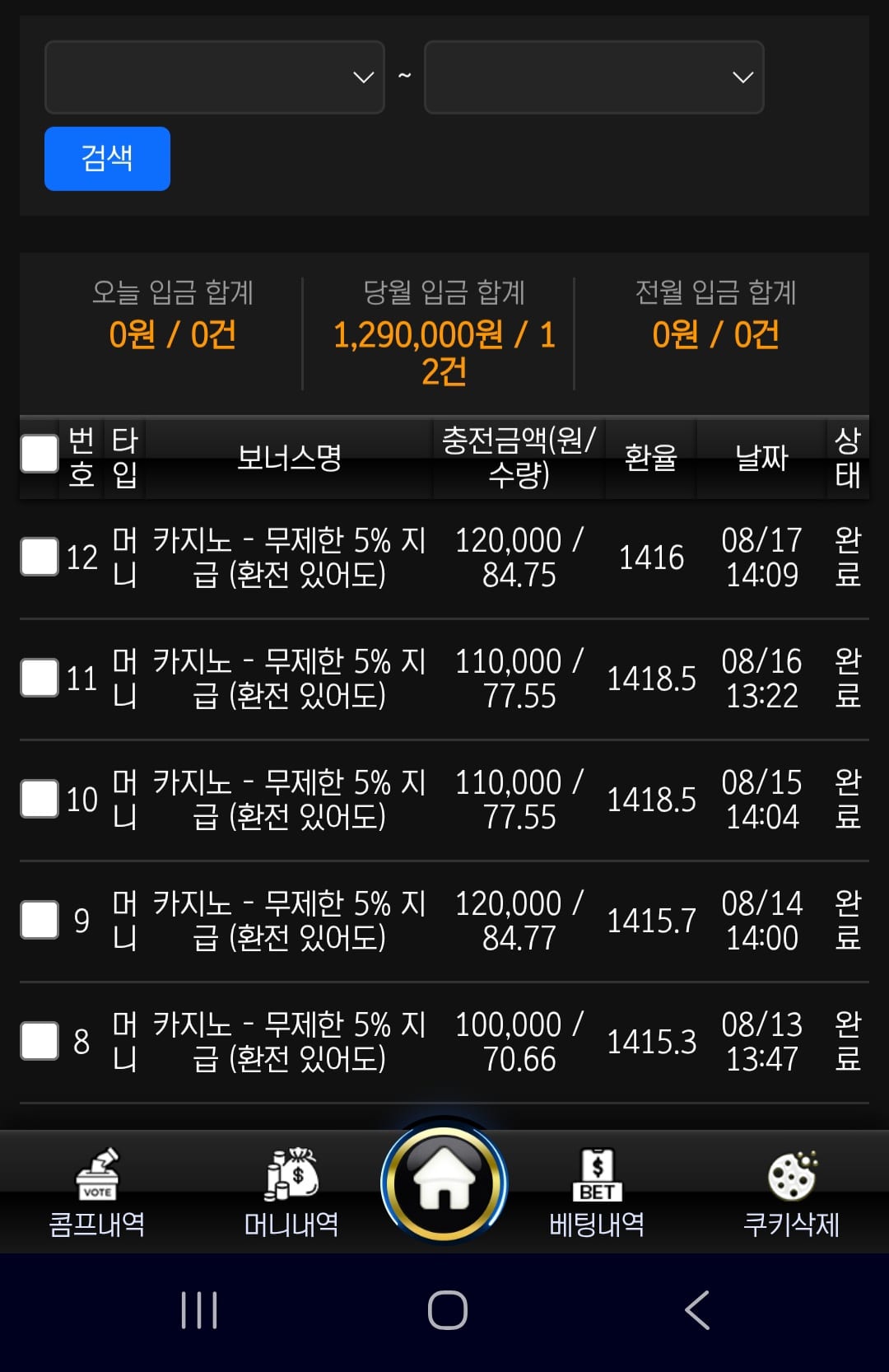Open the start date dropdown
The image size is (889, 1372).
coord(215,77)
